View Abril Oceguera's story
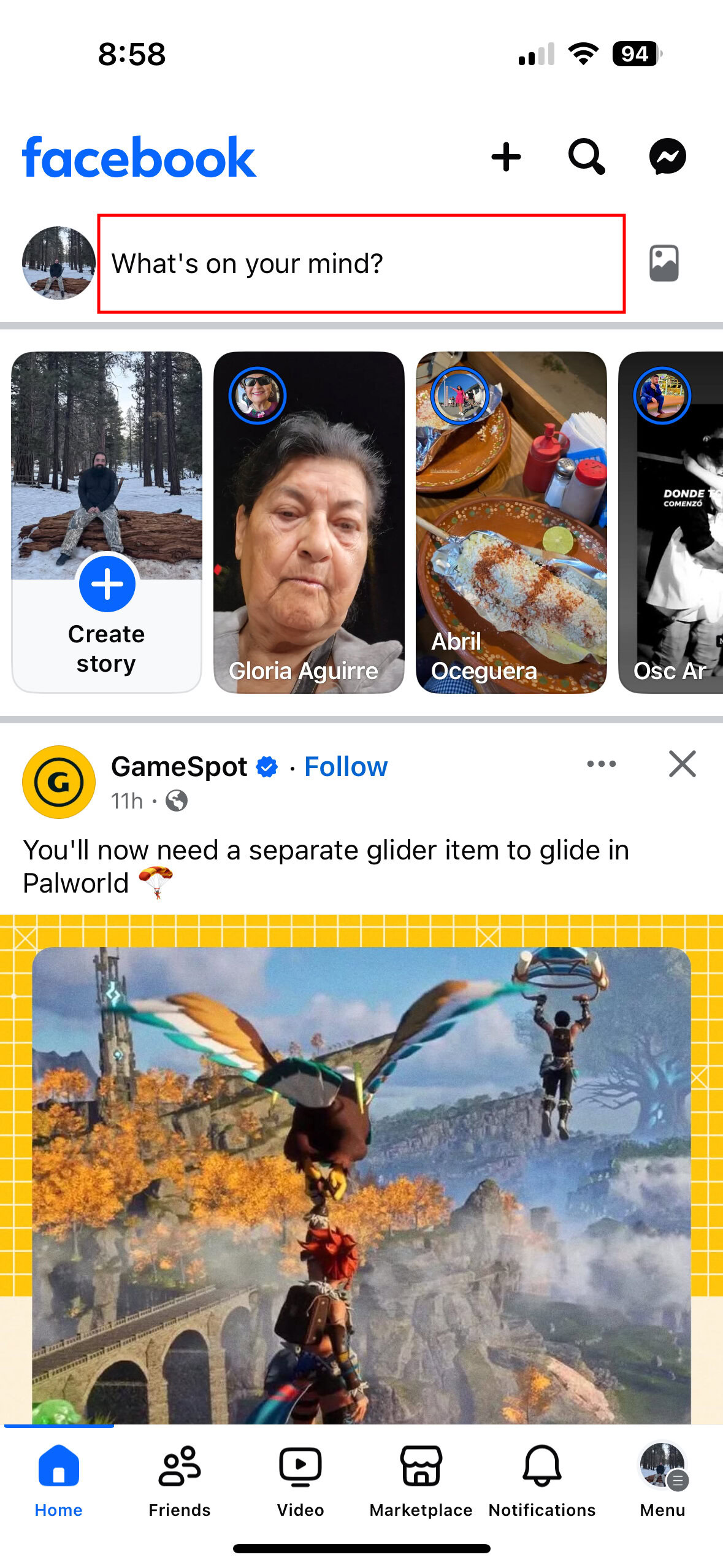 click(511, 522)
